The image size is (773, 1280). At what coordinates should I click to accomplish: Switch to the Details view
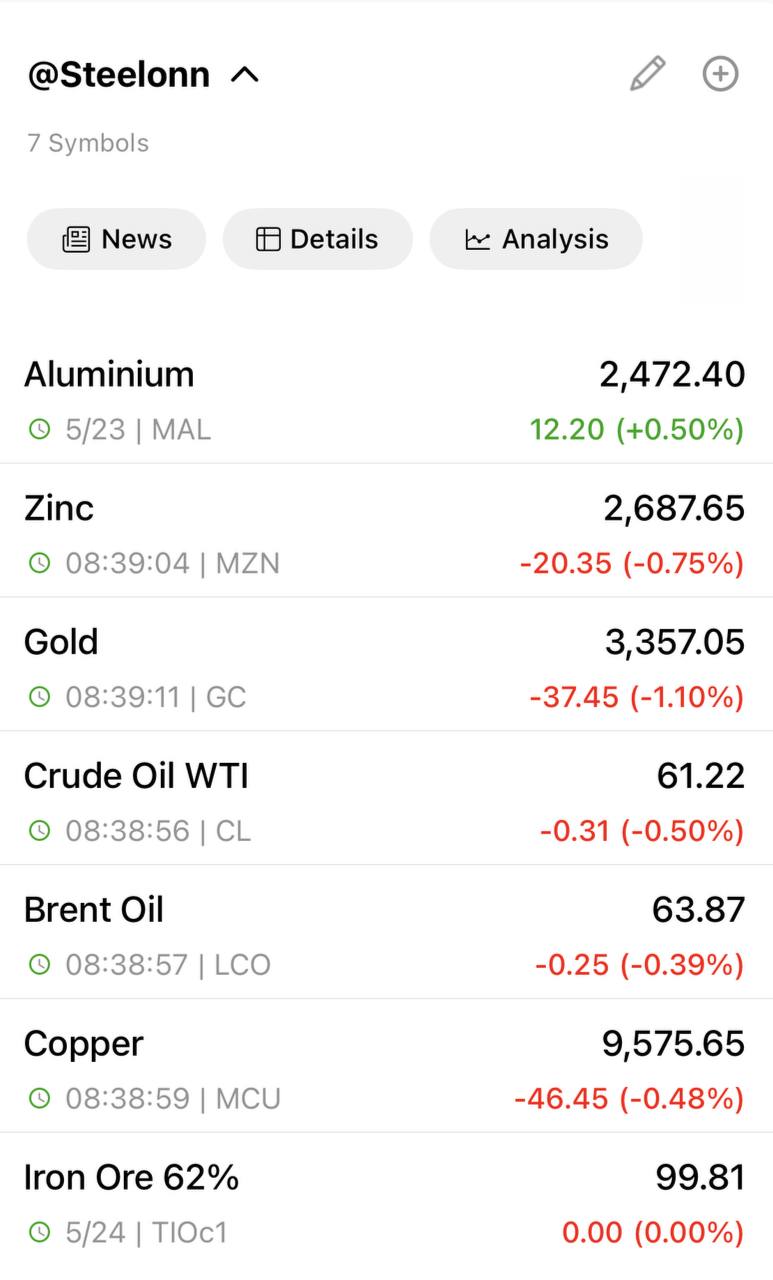point(317,239)
